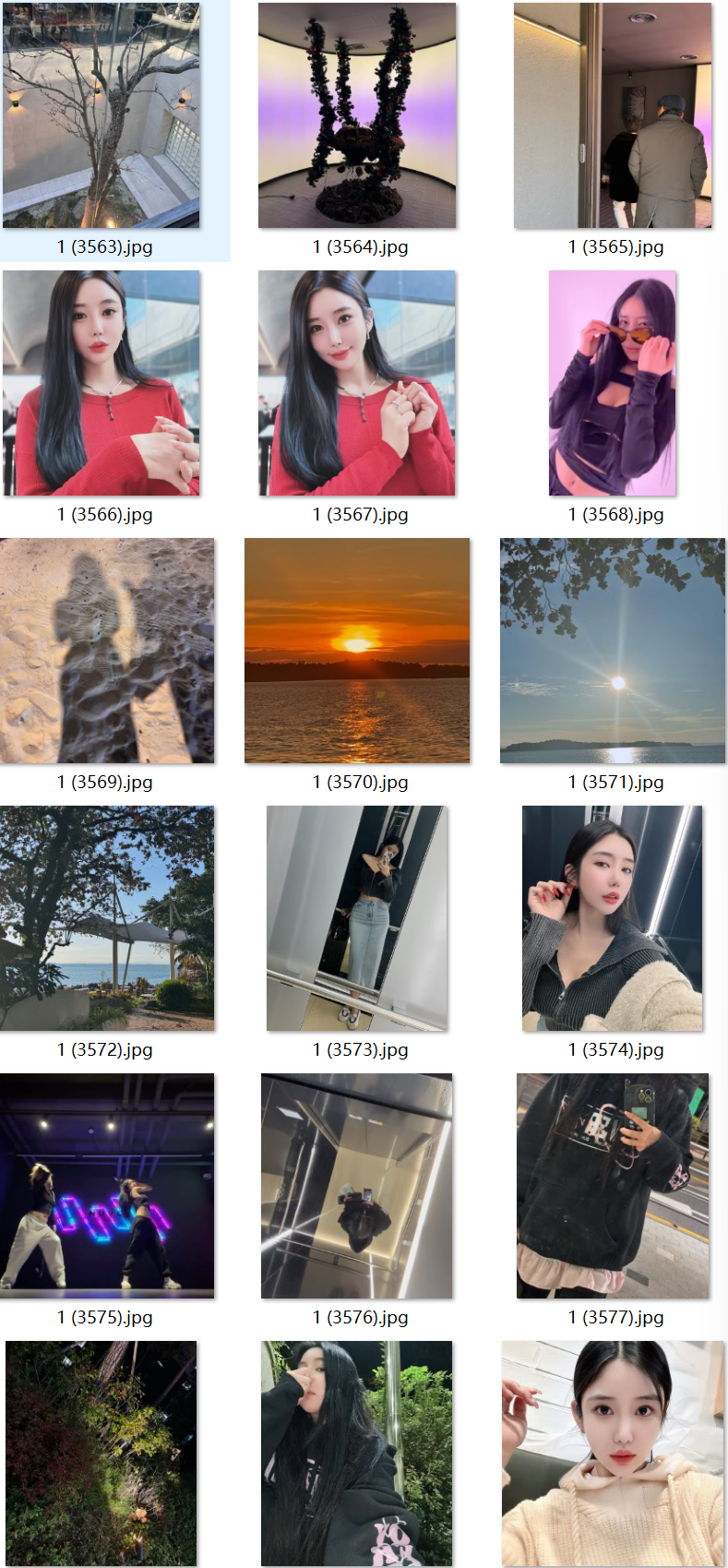Open the image 1 (3575).jpg
This screenshot has height=1568, width=728.
click(107, 1186)
